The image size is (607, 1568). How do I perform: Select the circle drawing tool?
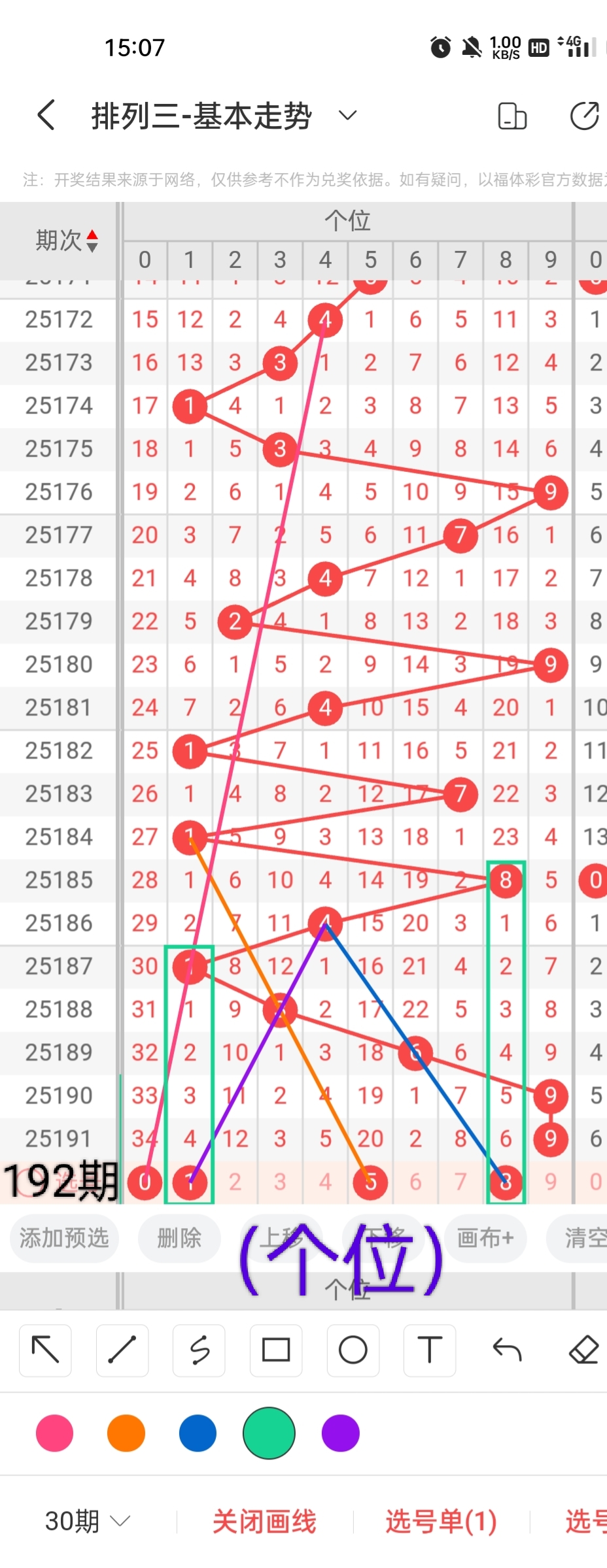tap(353, 1350)
